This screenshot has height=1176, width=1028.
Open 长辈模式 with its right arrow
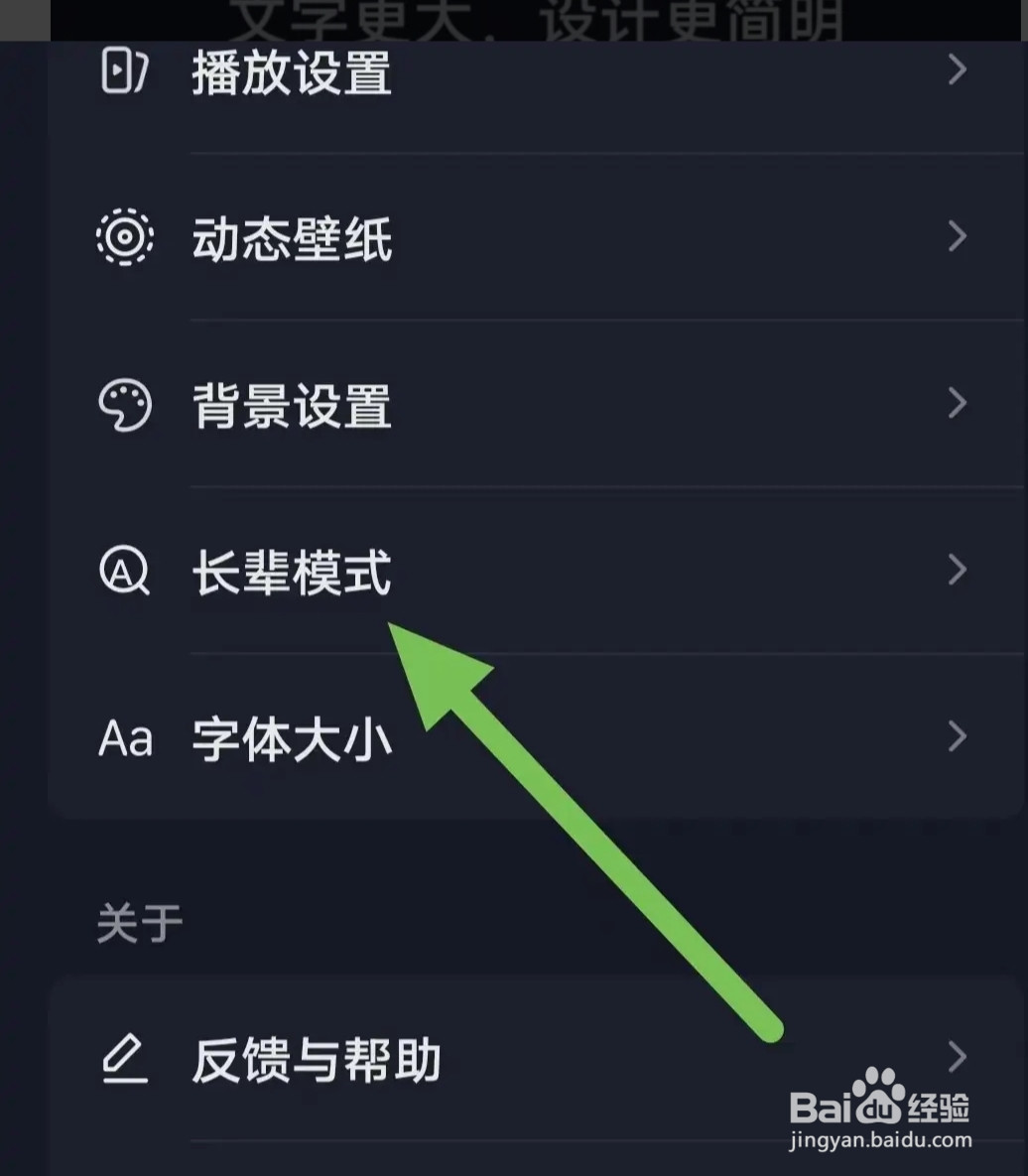956,571
